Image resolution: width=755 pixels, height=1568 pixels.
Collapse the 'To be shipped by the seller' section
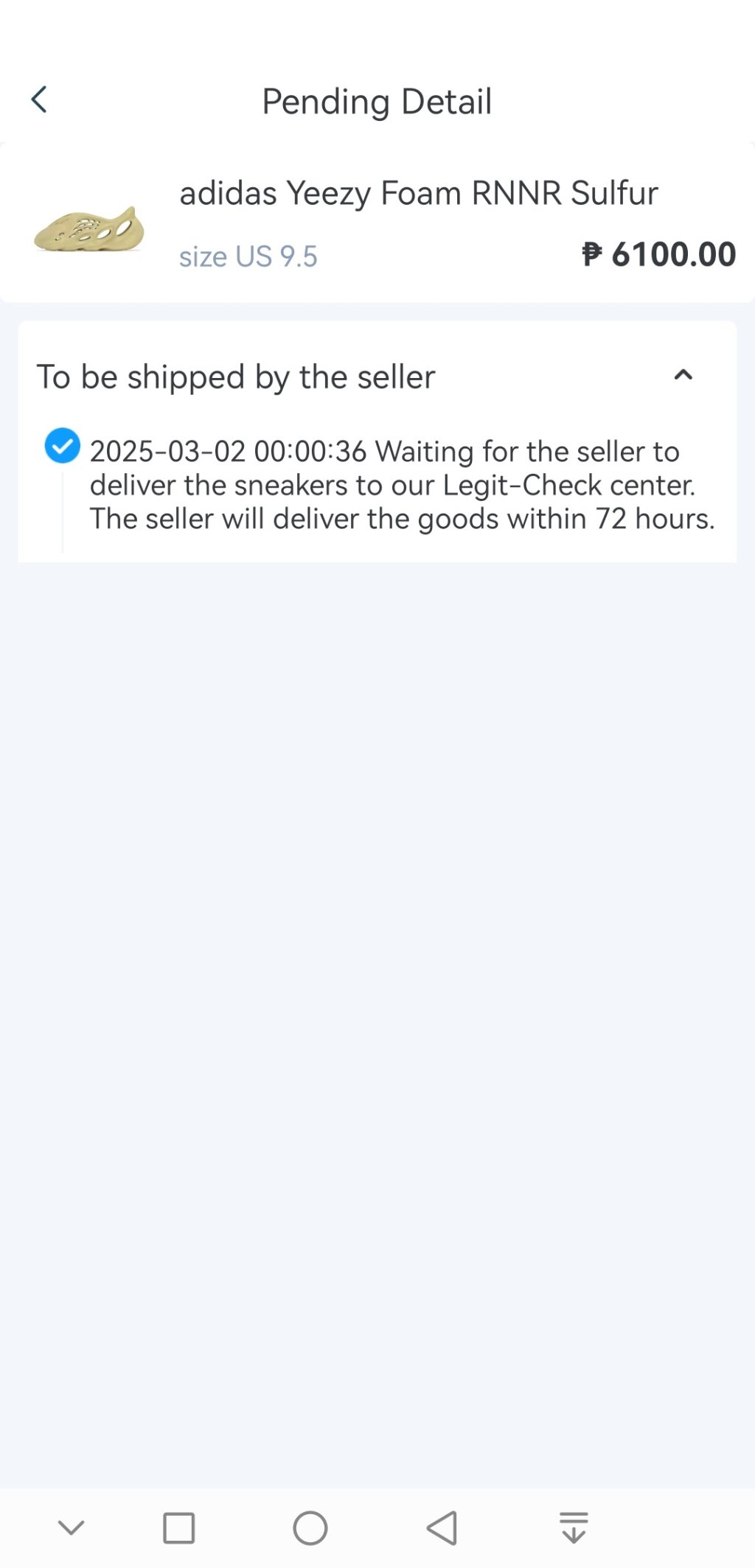point(683,375)
